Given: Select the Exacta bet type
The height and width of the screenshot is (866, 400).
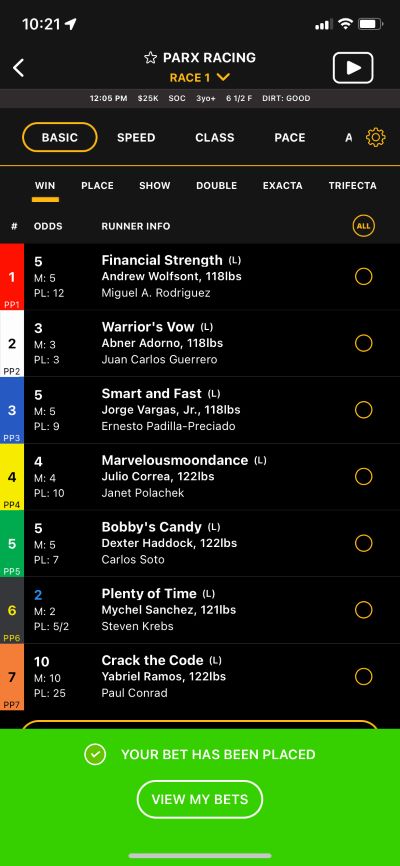Looking at the screenshot, I should pyautogui.click(x=283, y=186).
